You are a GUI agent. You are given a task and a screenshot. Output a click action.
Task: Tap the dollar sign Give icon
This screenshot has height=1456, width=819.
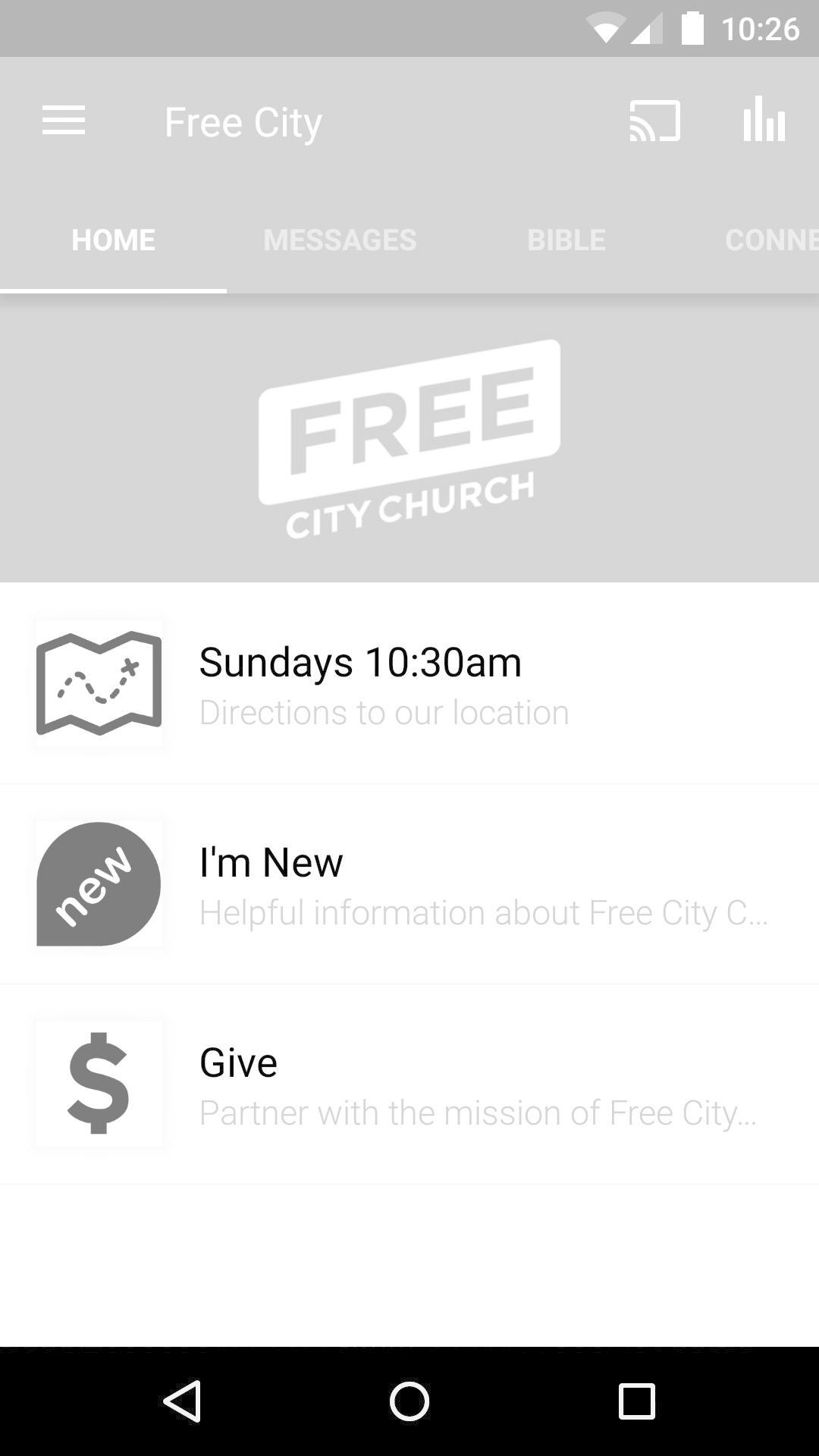(99, 1083)
